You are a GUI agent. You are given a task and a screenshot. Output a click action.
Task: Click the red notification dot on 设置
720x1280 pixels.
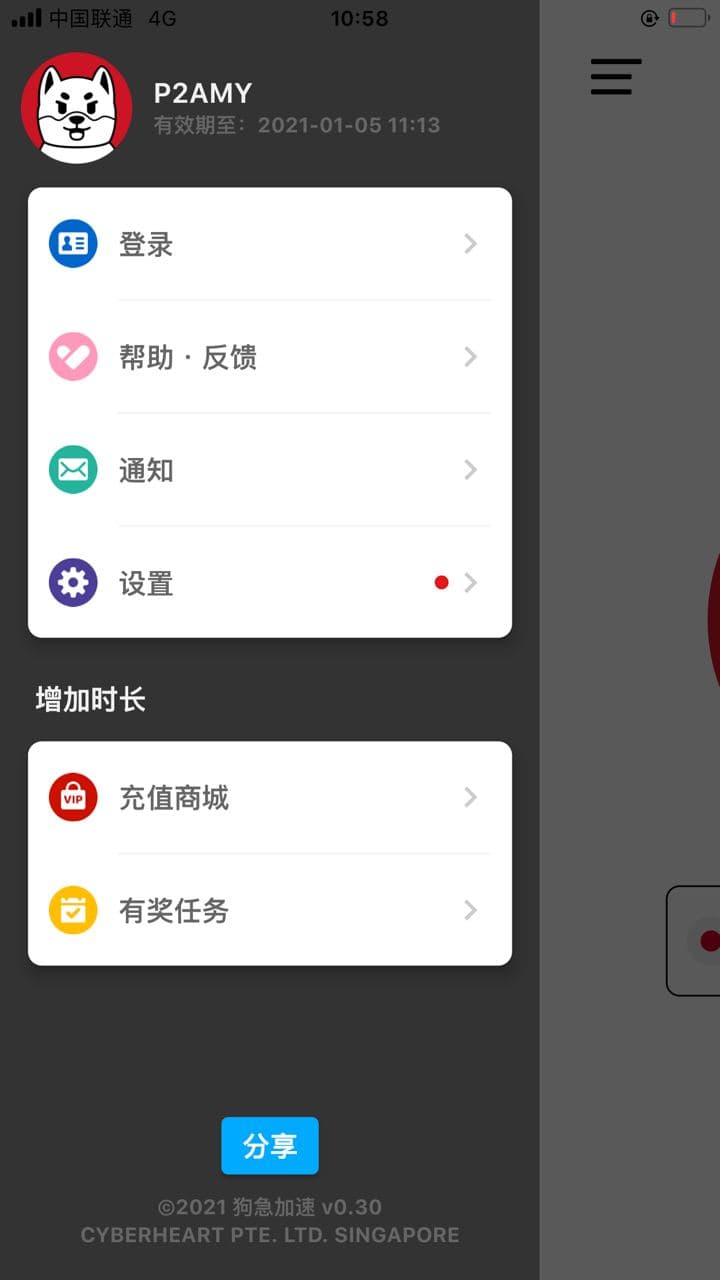pyautogui.click(x=441, y=582)
